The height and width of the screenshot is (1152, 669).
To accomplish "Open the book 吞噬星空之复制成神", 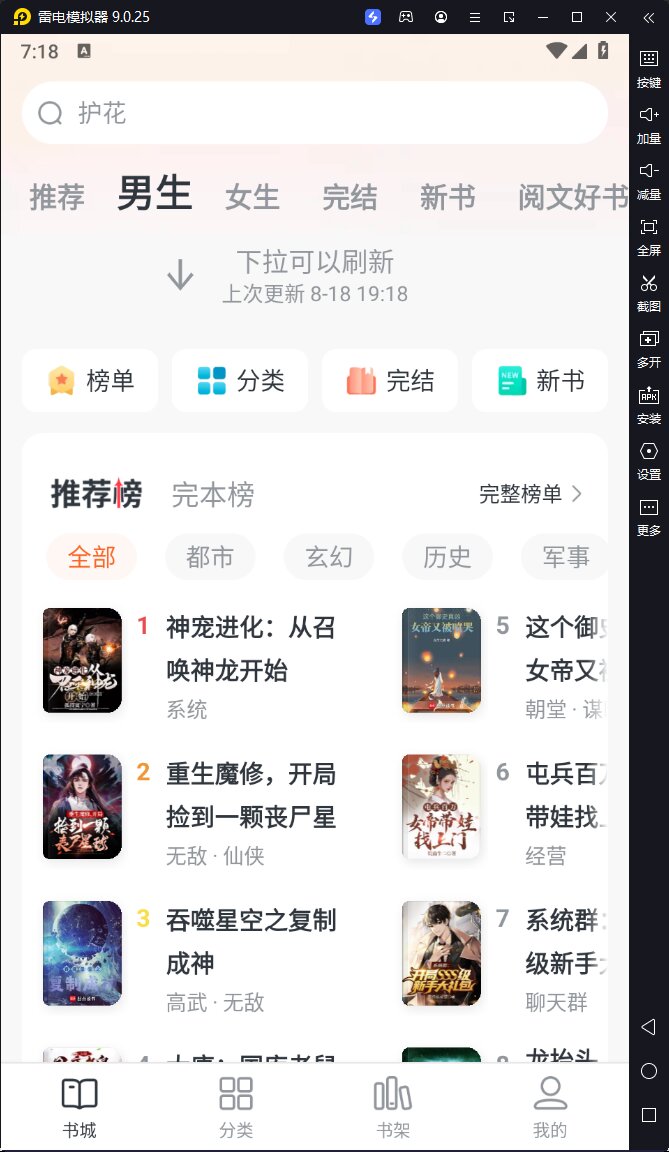I will (x=250, y=942).
